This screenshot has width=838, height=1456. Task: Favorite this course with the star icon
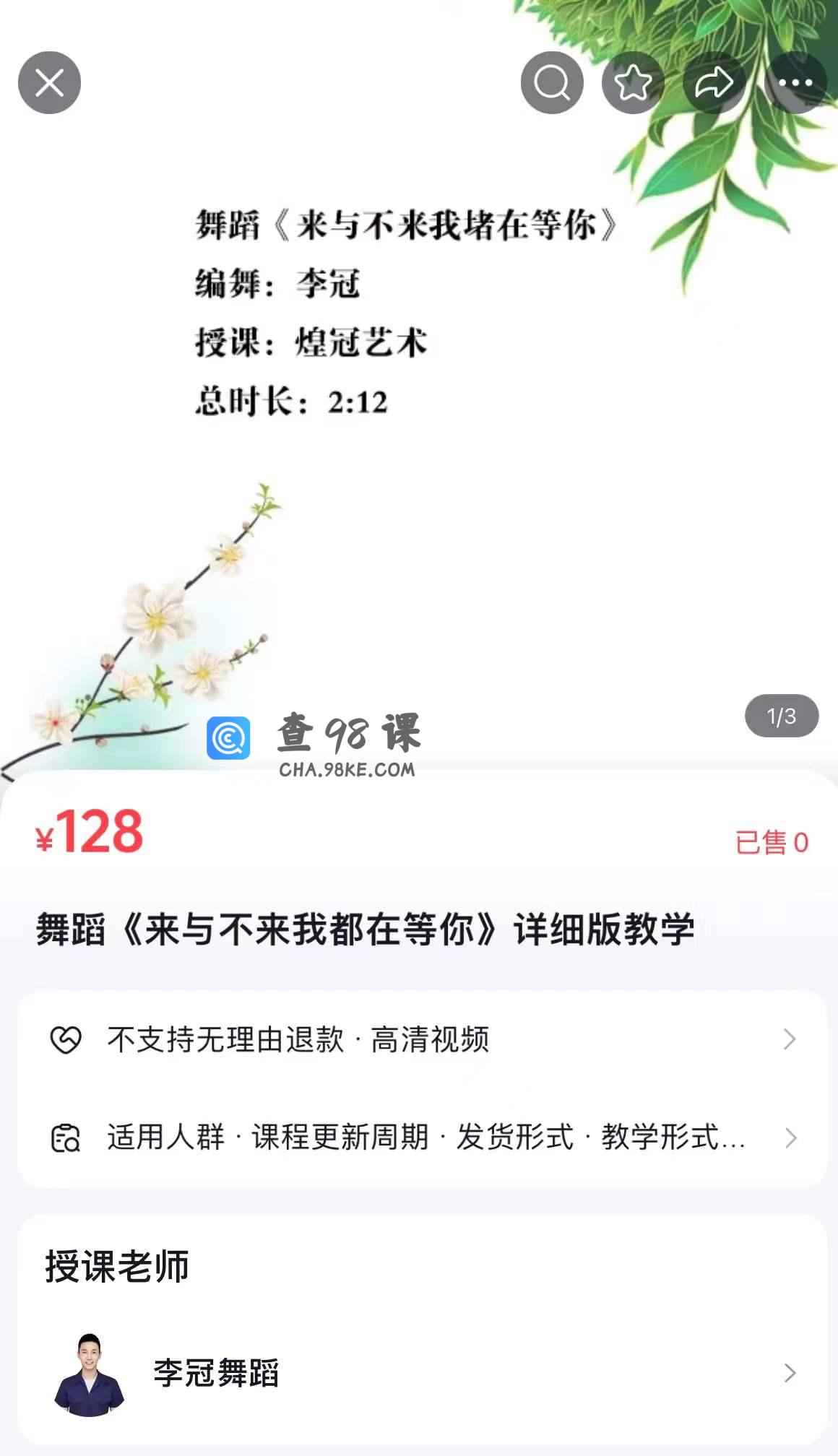click(633, 82)
